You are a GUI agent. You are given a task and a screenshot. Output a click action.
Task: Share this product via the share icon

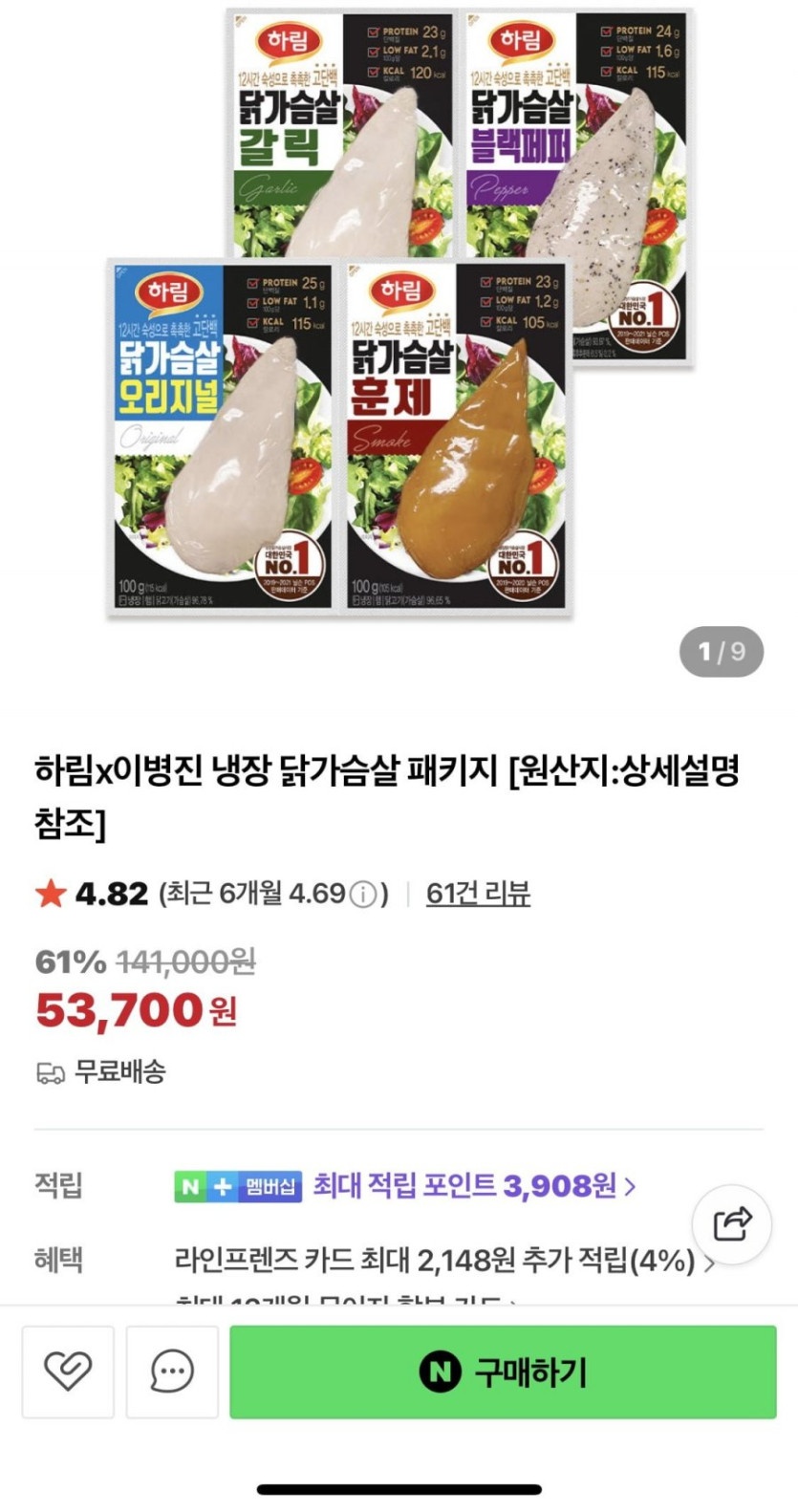click(x=732, y=1223)
